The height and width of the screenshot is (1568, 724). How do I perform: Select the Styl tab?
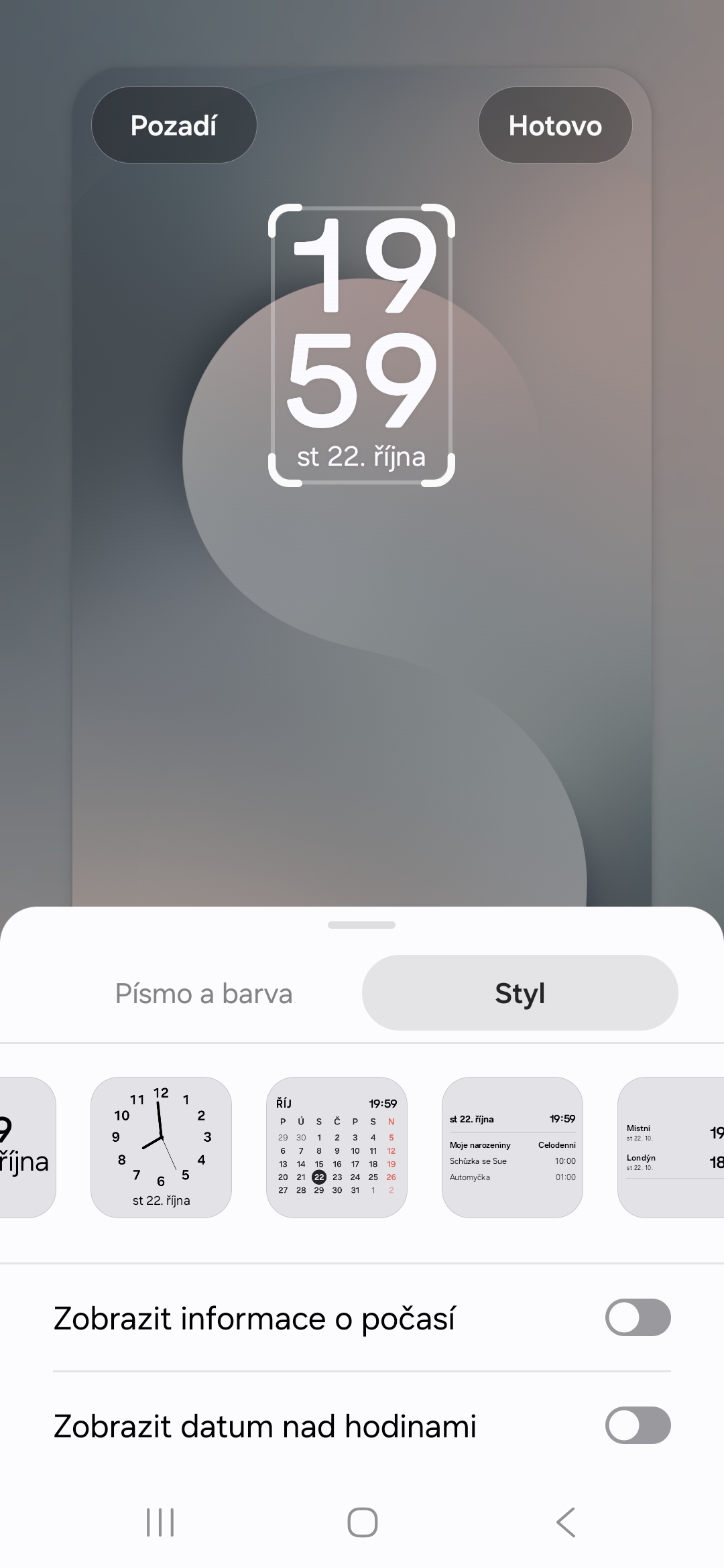pos(520,993)
